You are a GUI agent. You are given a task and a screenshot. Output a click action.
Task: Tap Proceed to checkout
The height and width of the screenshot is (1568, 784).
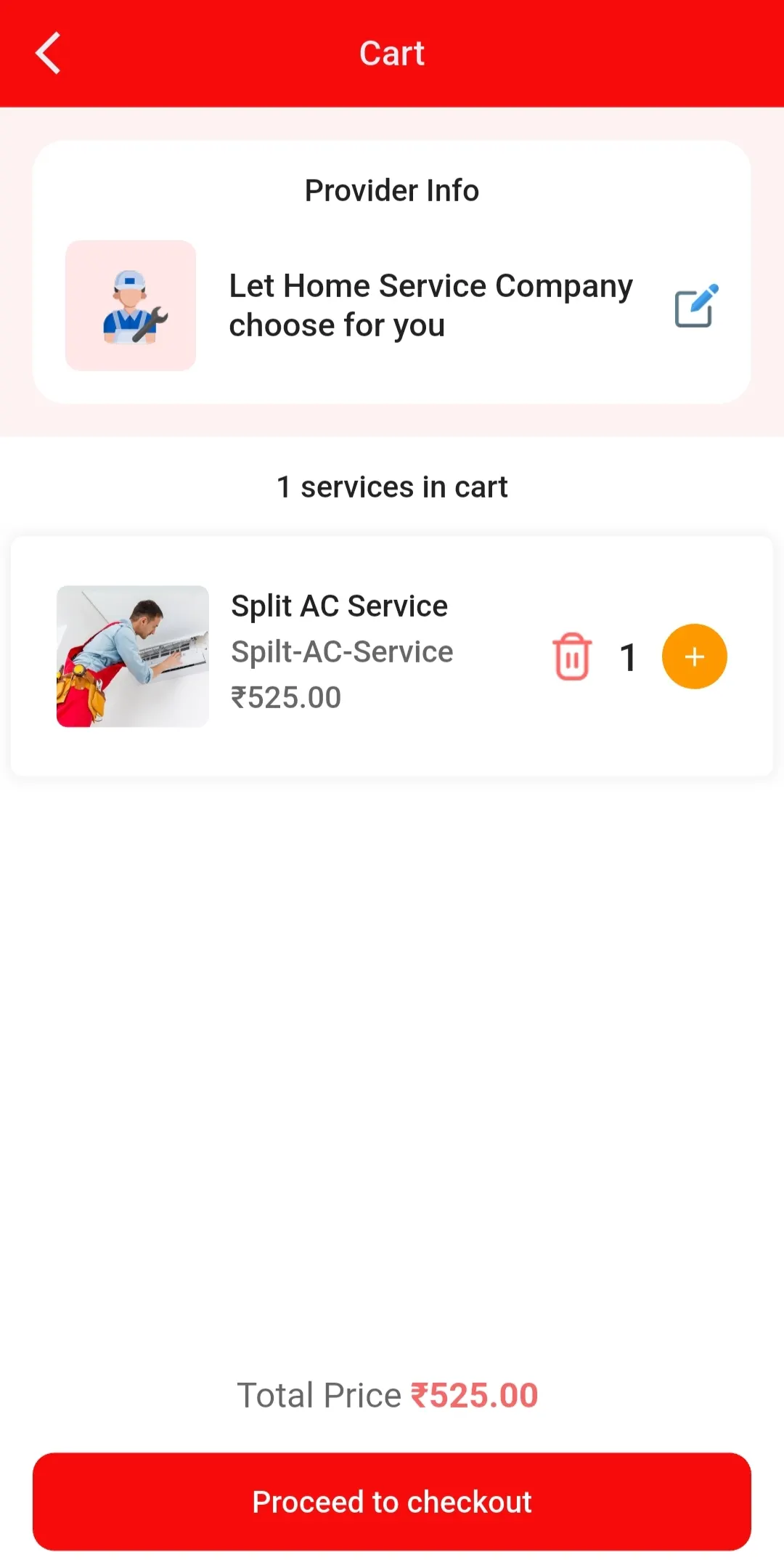392,1500
